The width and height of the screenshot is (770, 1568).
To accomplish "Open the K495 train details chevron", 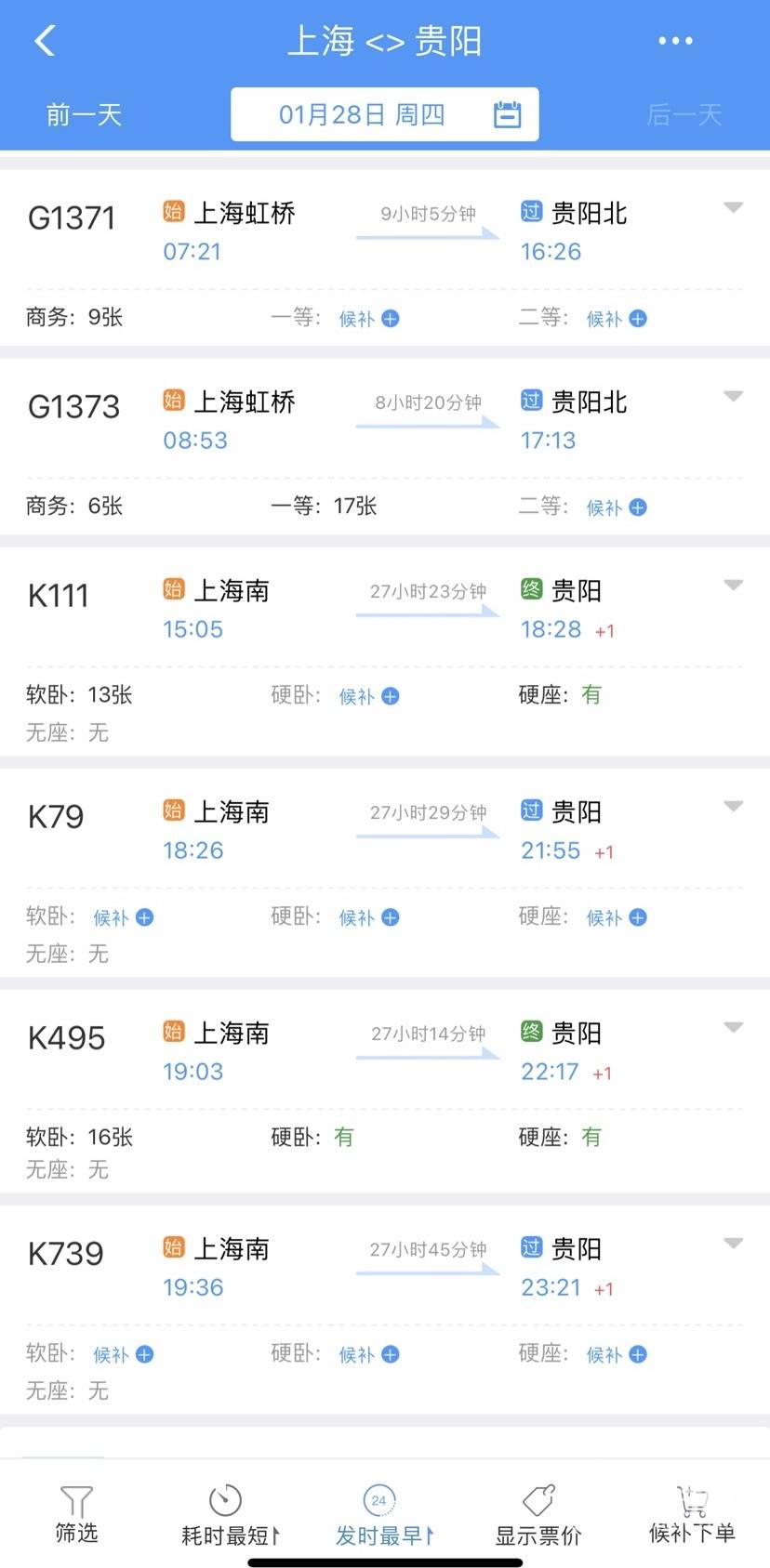I will (733, 1026).
